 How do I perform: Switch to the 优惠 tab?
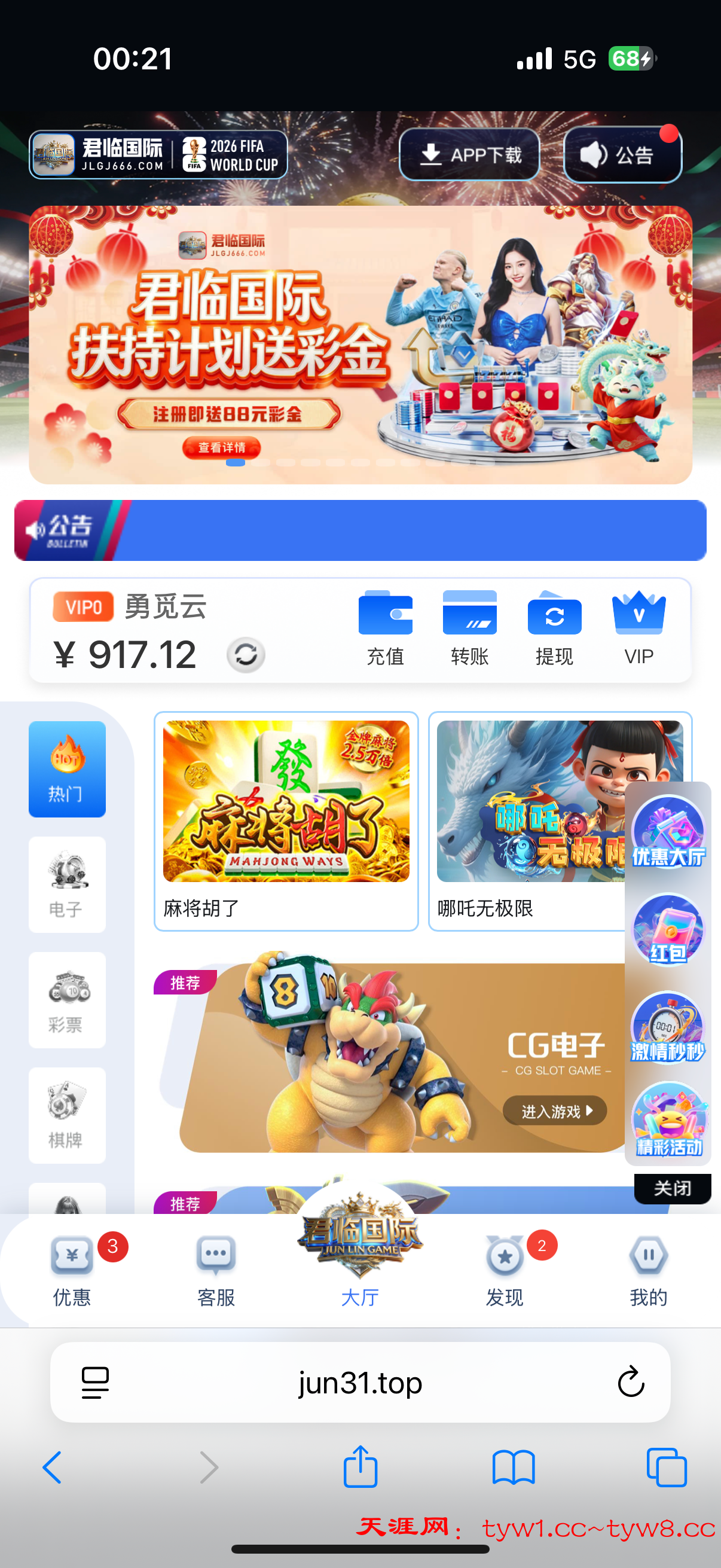pos(72,1269)
